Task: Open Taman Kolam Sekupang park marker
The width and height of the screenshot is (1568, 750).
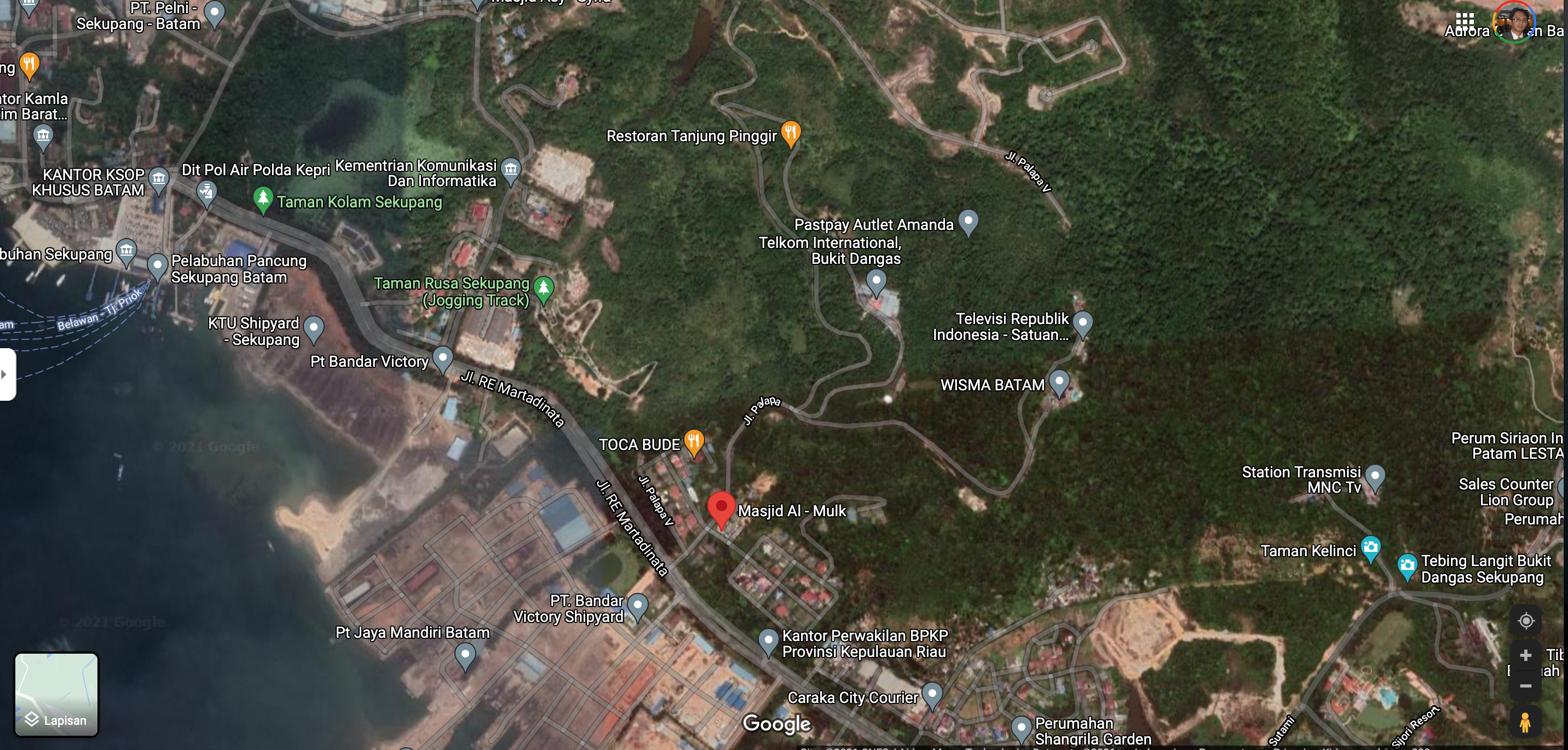Action: [263, 199]
